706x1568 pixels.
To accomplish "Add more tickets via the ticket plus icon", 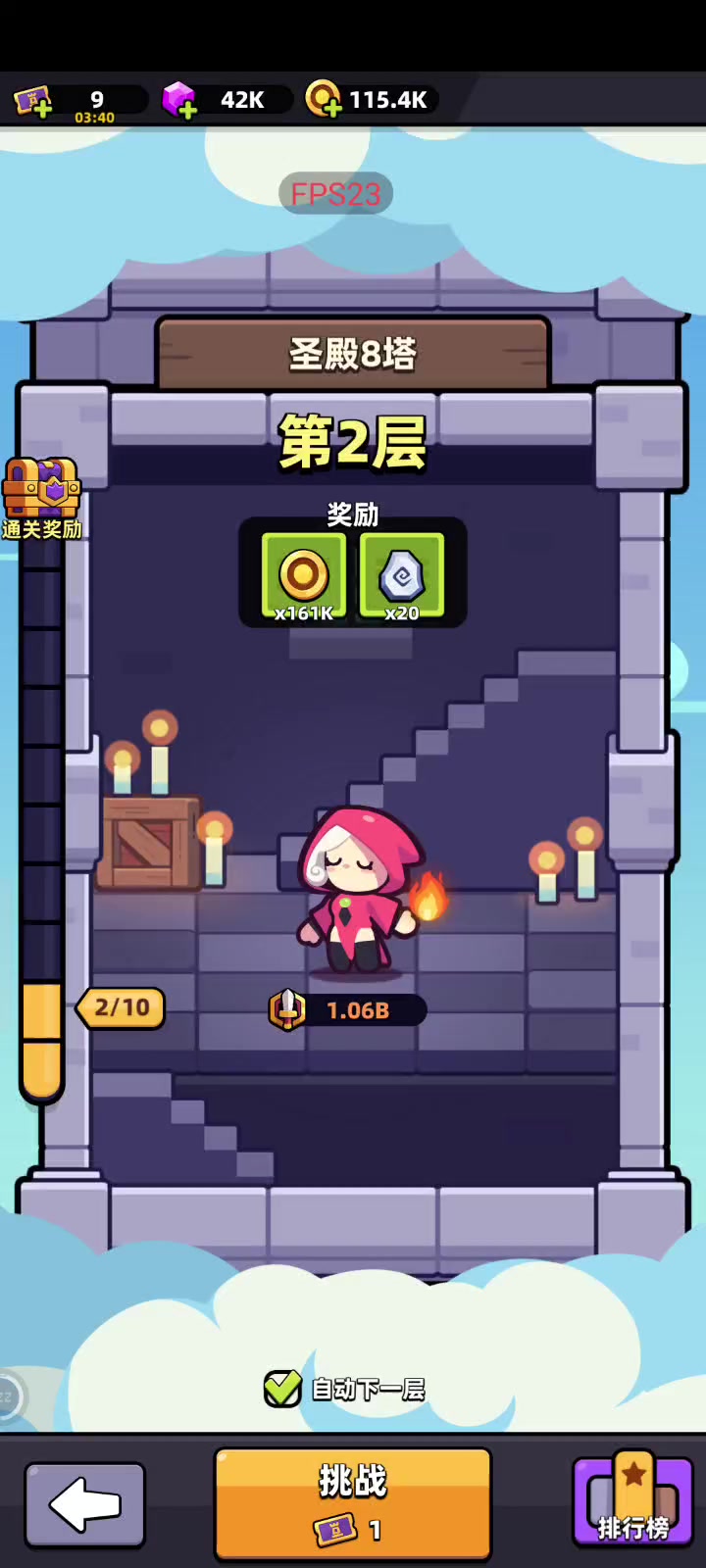I will [33, 101].
